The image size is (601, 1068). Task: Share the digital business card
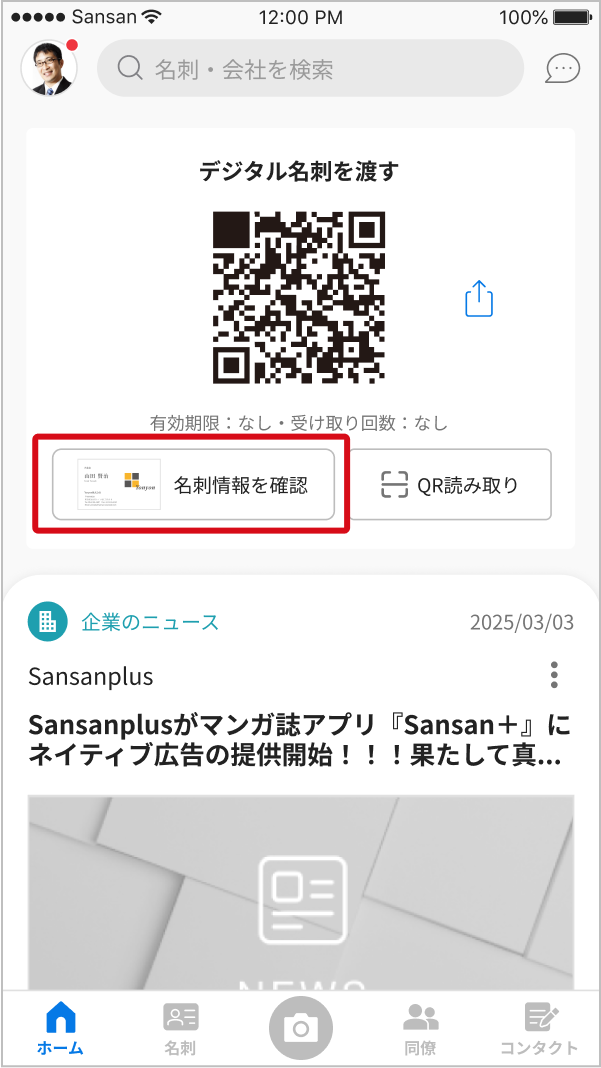pyautogui.click(x=479, y=299)
